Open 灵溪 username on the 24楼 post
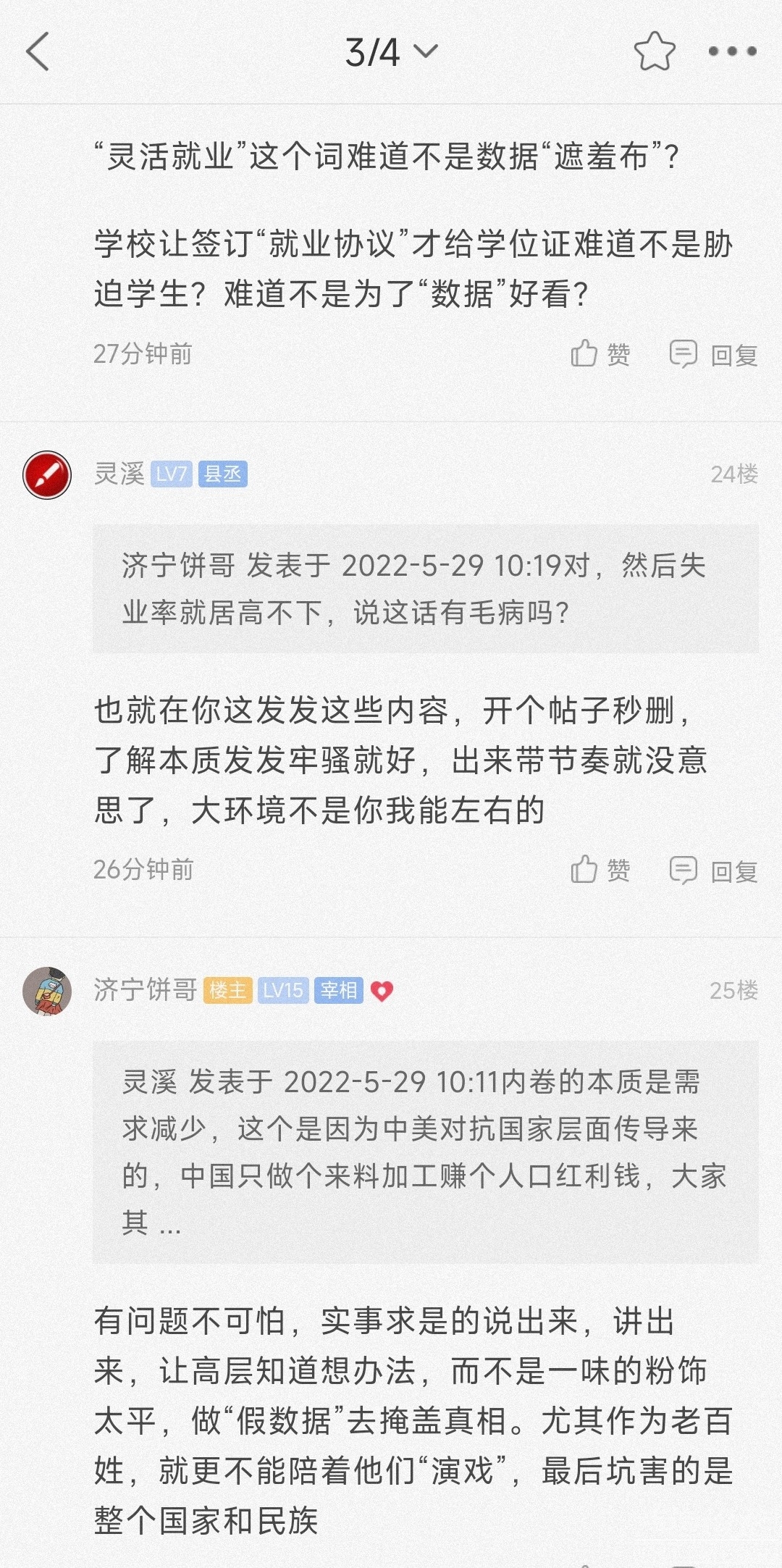This screenshot has height=1568, width=782. (119, 474)
